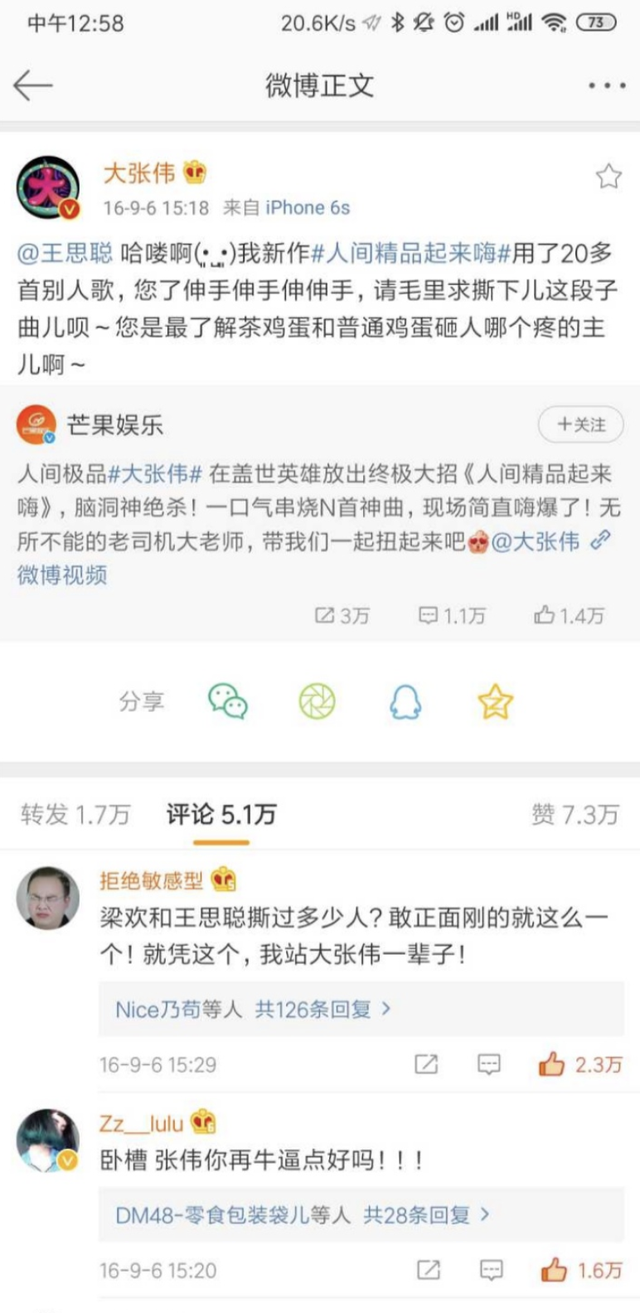Share post to Qzone star icon

click(494, 702)
